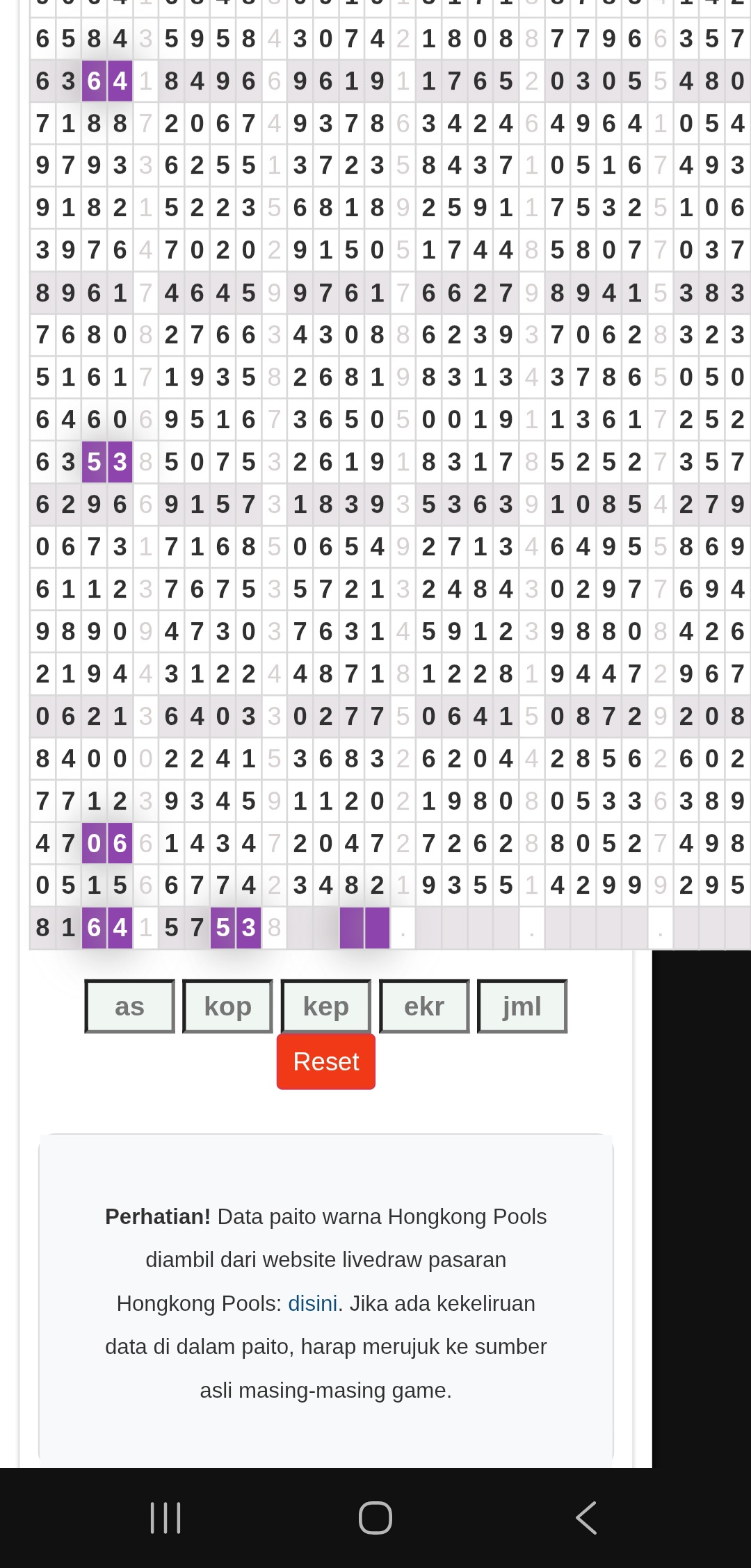Reset the paito color highlights
The width and height of the screenshot is (751, 1568).
325,1061
